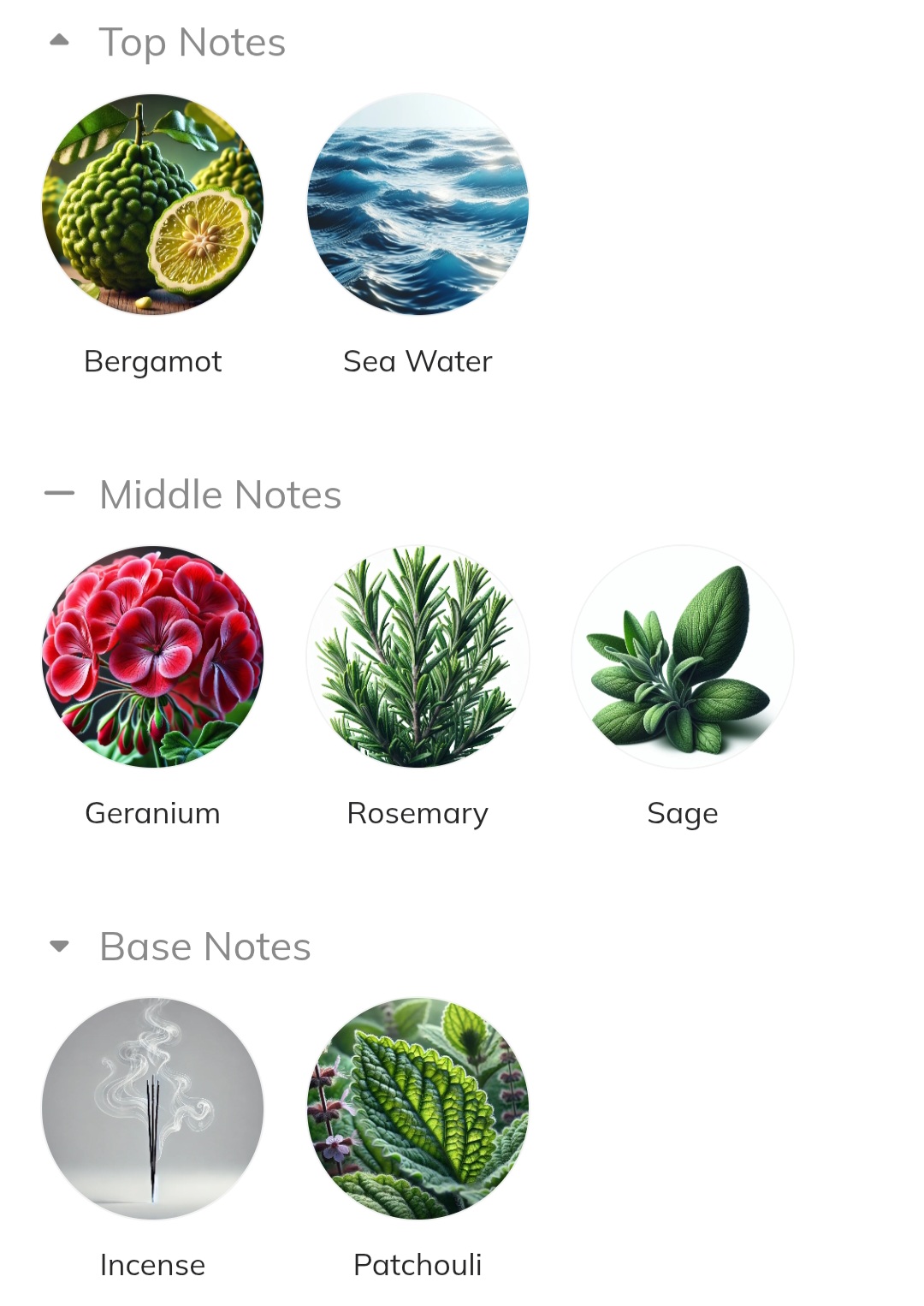
Task: Select the Rosemary note
Action: [x=418, y=657]
